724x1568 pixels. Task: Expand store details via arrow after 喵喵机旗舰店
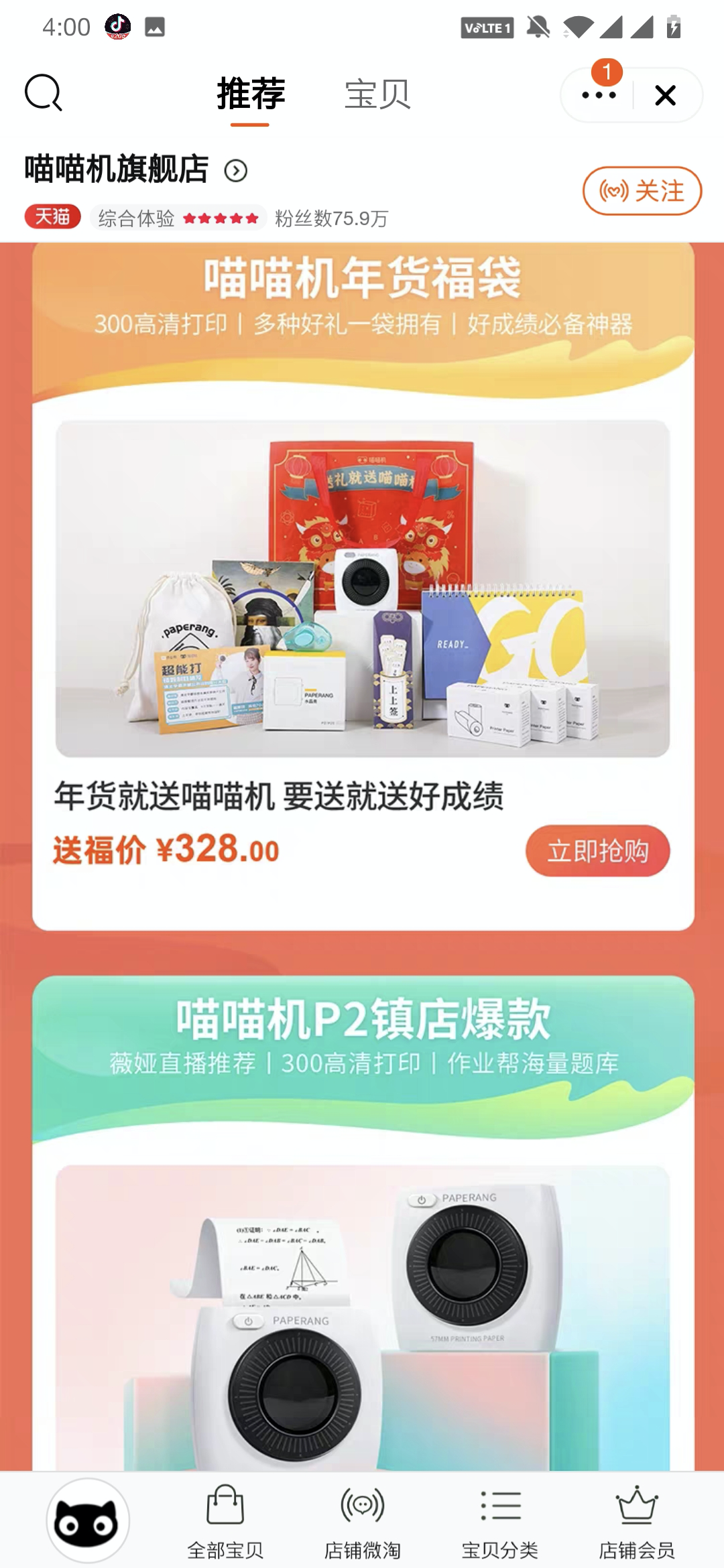(x=236, y=170)
